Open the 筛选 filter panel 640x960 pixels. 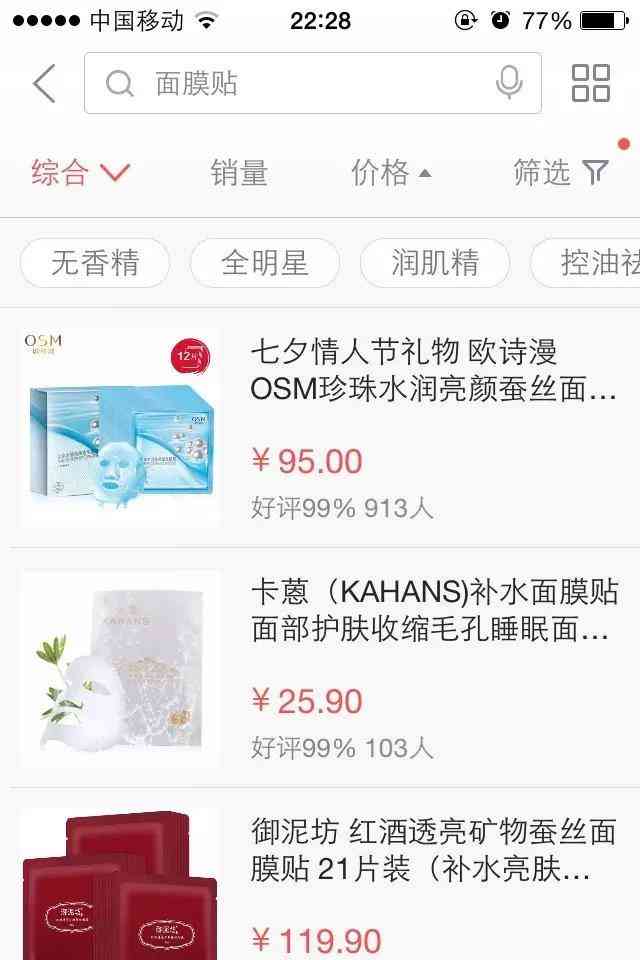tap(560, 173)
